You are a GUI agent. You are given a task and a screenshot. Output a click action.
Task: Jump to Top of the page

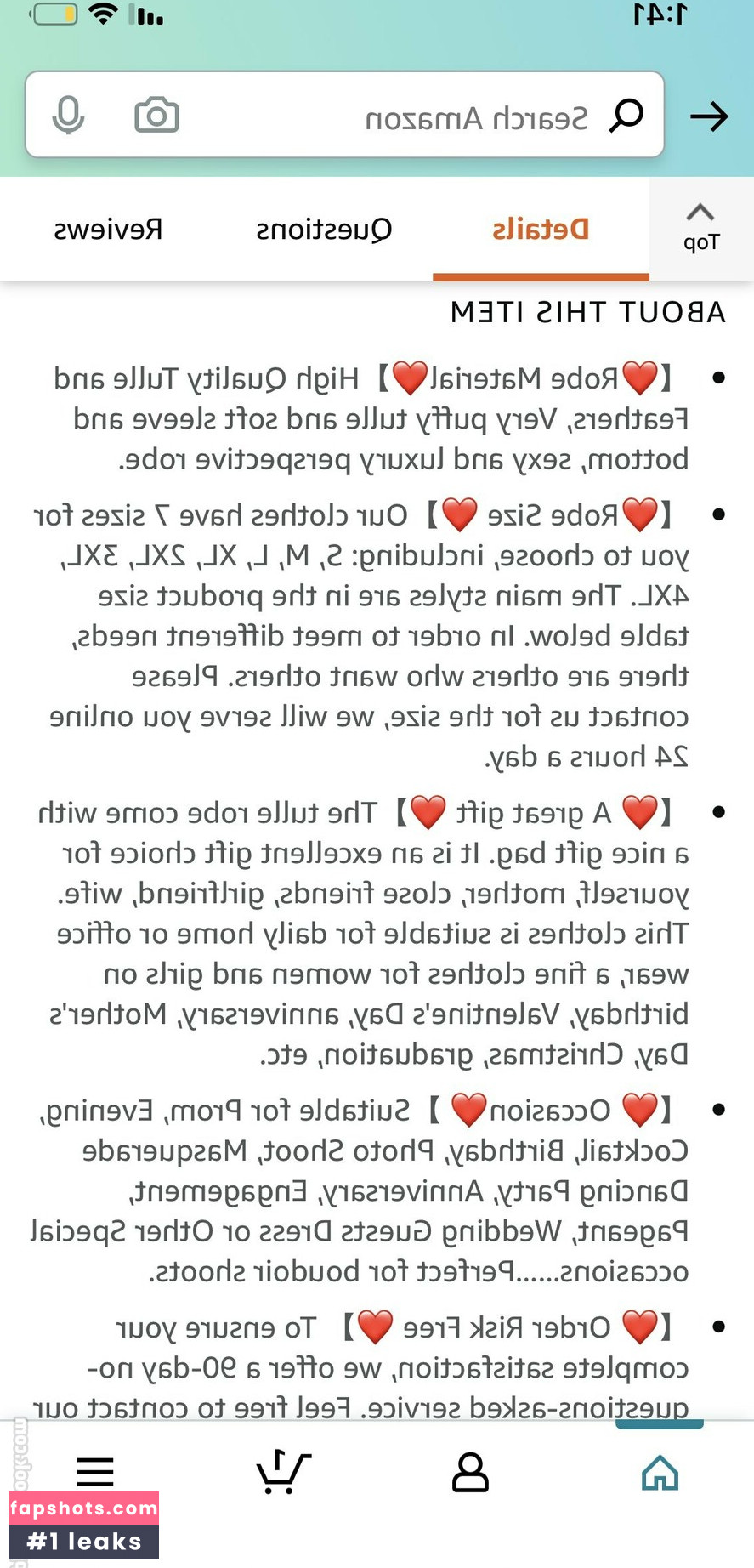(x=700, y=229)
